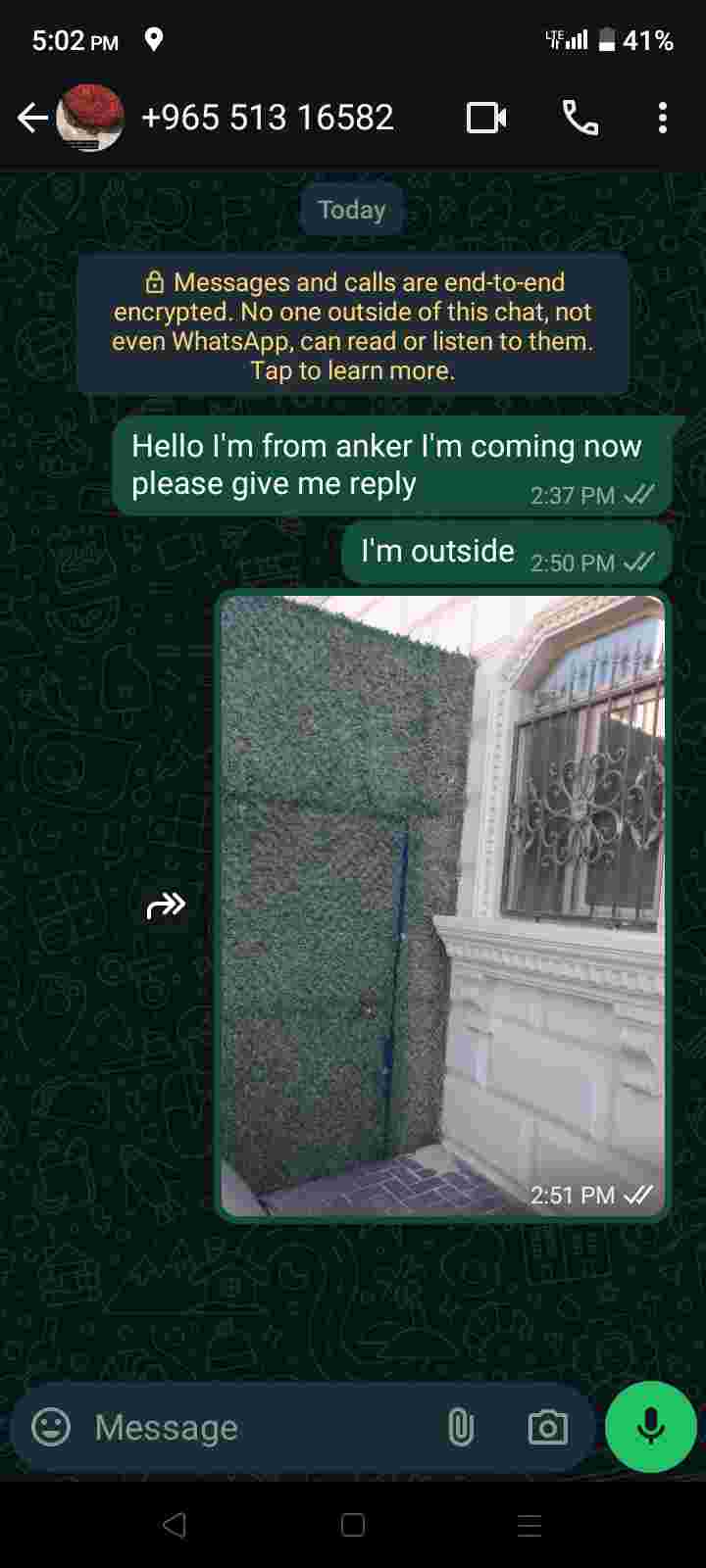Go back from the chat

(32, 119)
